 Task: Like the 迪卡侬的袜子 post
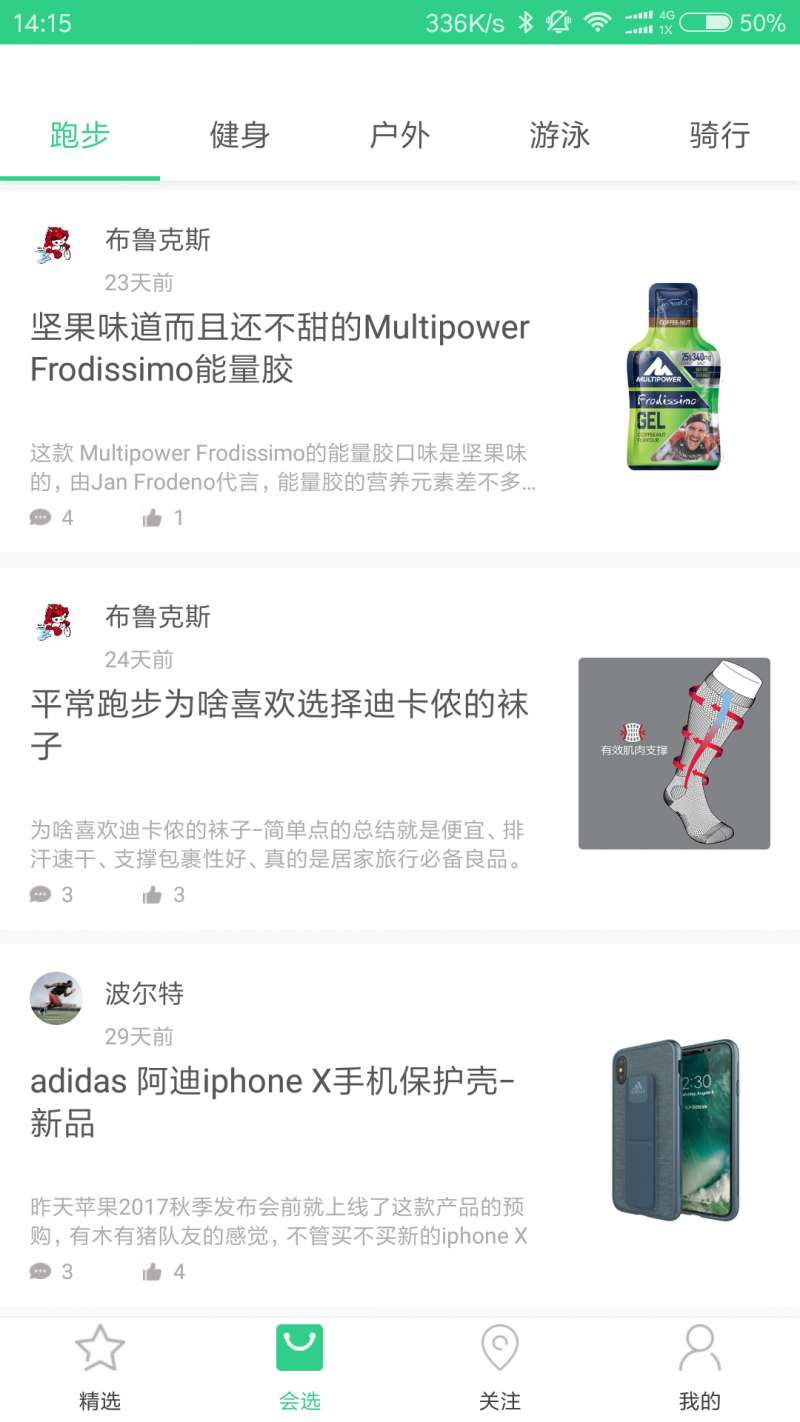click(164, 895)
